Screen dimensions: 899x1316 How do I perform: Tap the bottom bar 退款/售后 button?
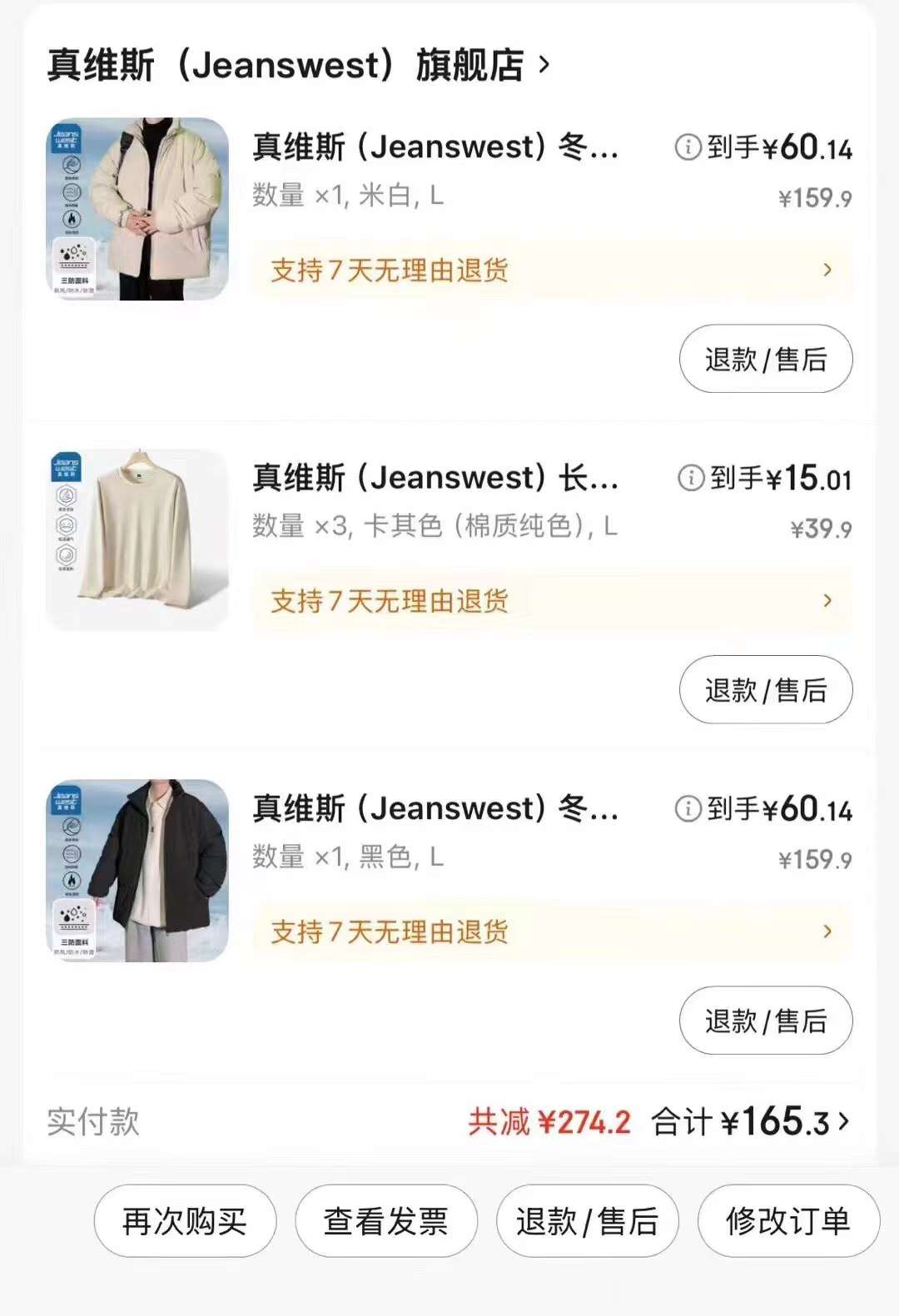coord(588,1221)
